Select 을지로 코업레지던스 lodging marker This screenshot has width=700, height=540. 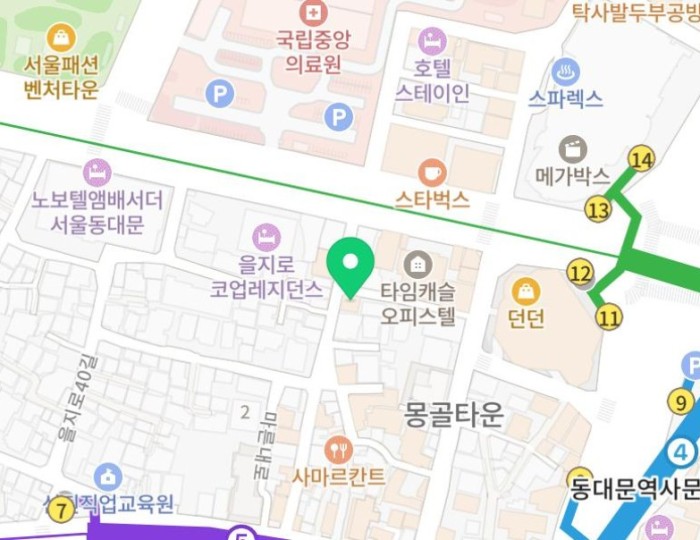tap(267, 238)
